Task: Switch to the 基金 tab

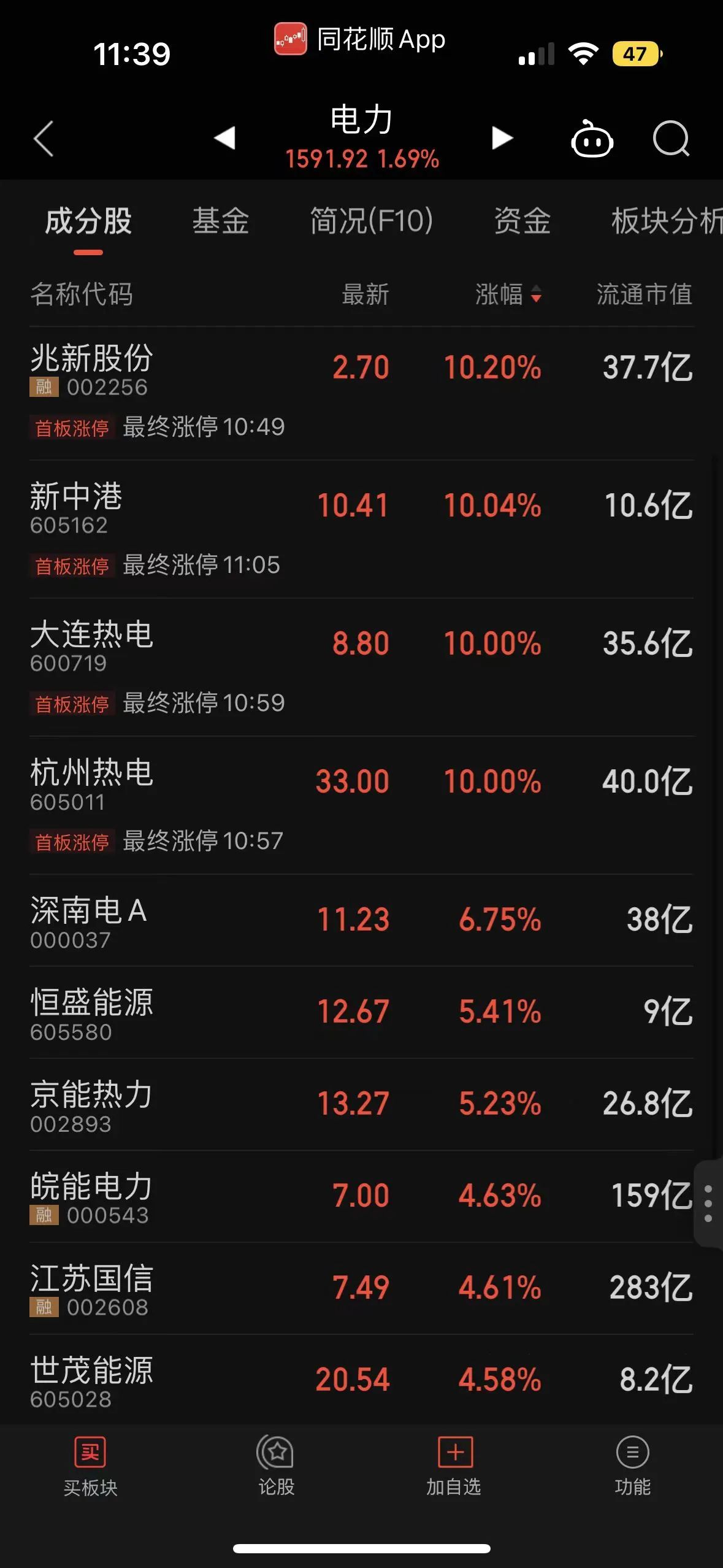Action: pyautogui.click(x=221, y=222)
